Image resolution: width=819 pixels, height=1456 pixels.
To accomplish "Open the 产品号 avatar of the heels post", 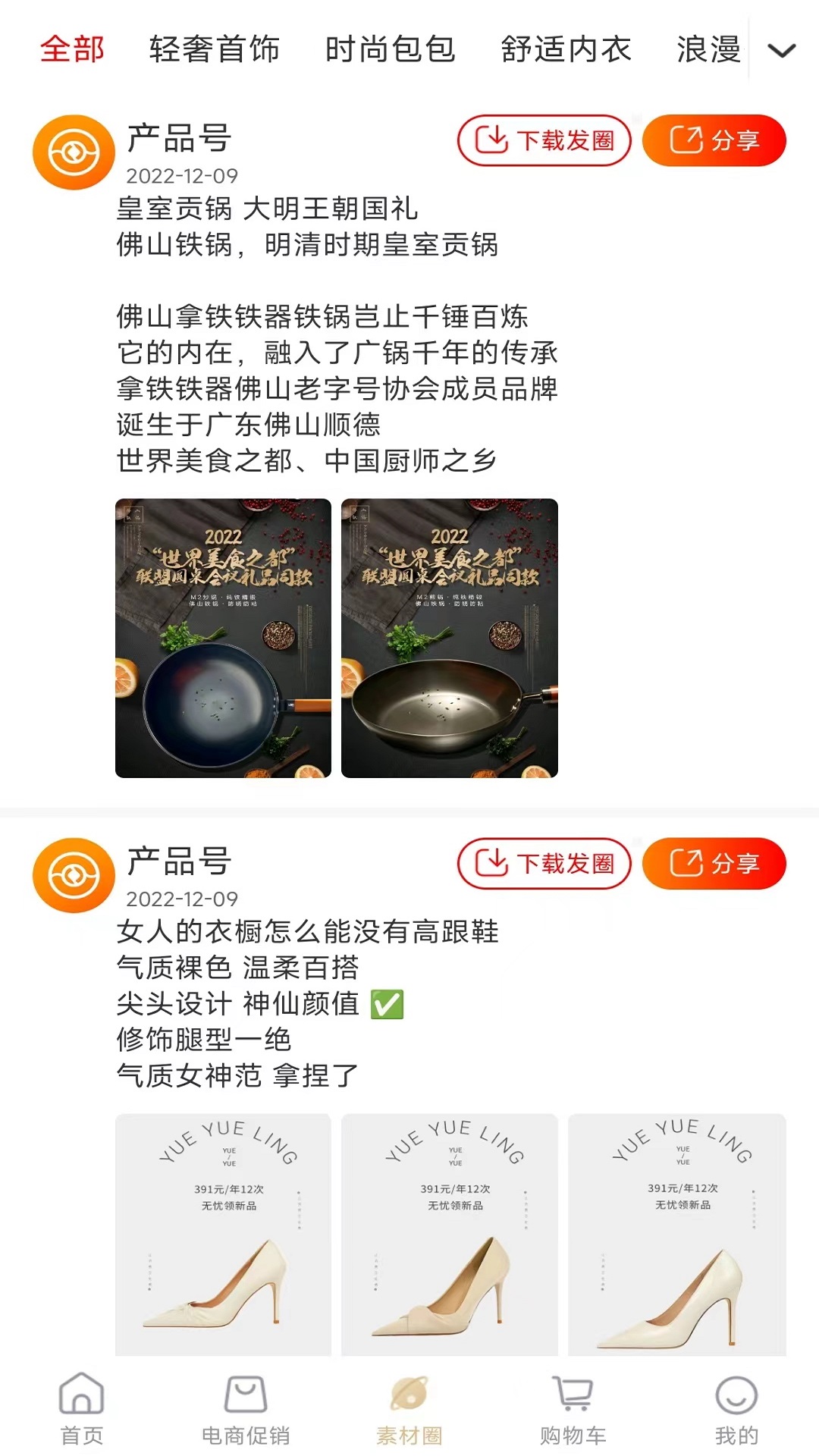I will click(74, 876).
